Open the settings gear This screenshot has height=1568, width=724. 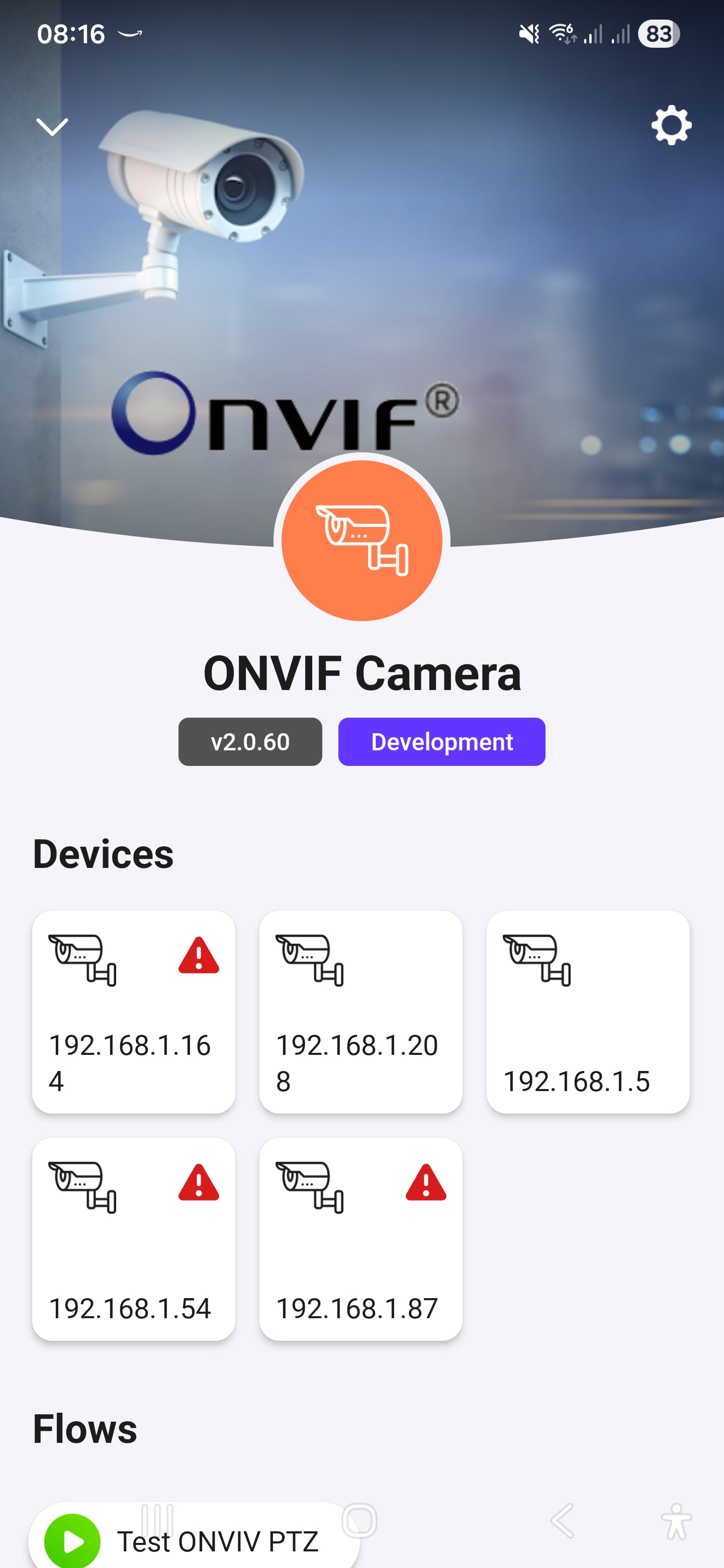click(x=671, y=126)
